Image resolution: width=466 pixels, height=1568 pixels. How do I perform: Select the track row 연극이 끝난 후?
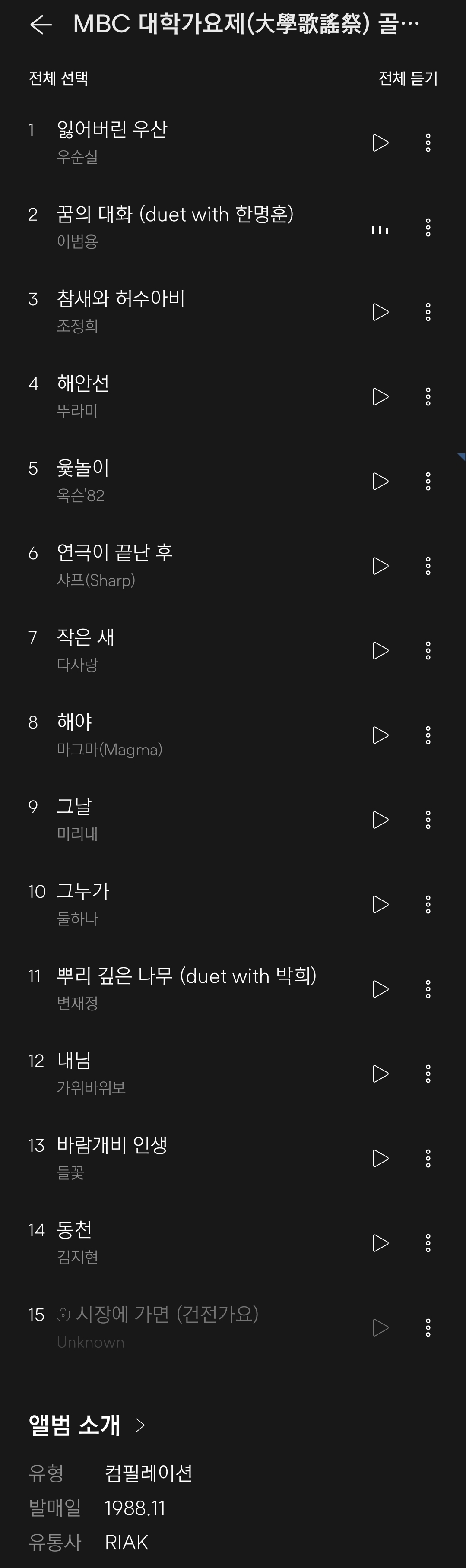[x=183, y=565]
